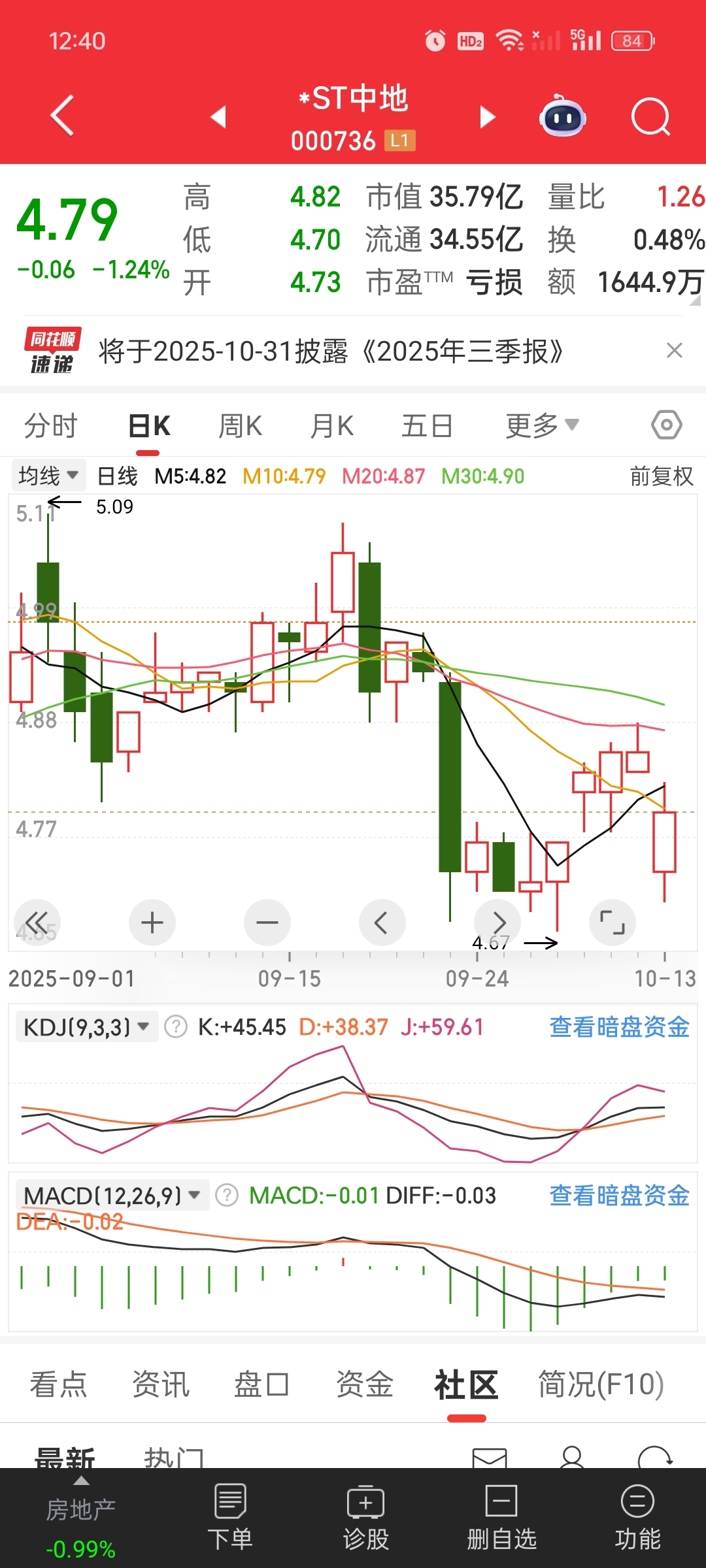Switch to the 分时 chart tab
This screenshot has width=706, height=1568.
coord(51,426)
